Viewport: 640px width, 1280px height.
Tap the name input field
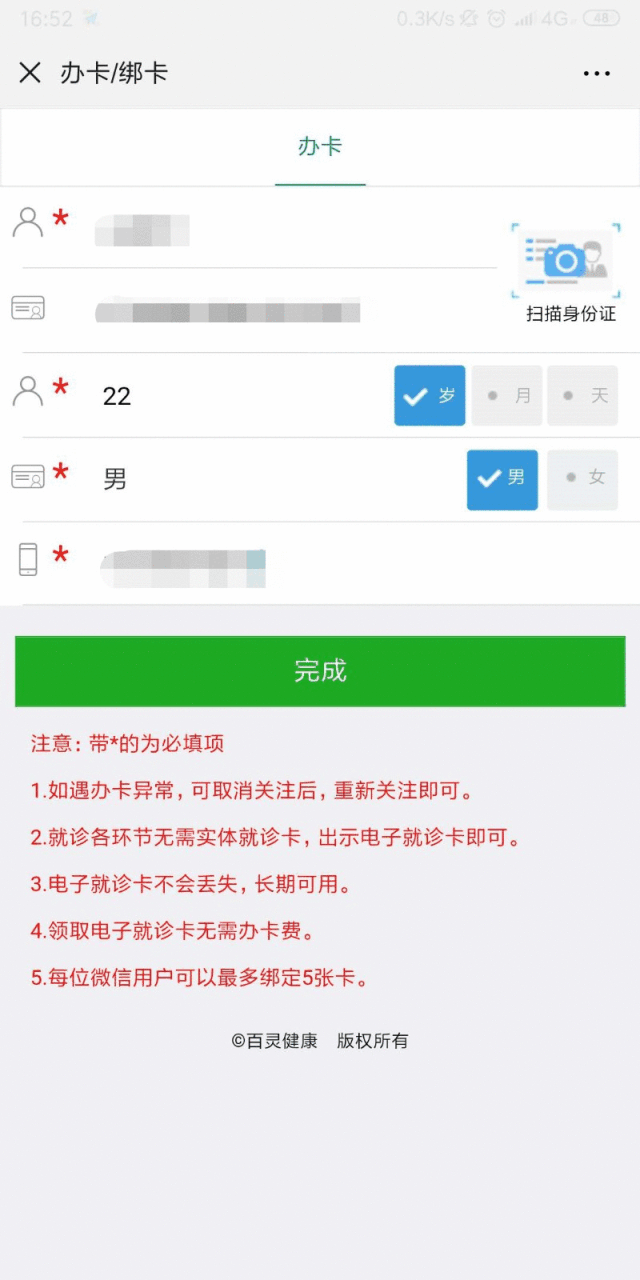point(290,229)
